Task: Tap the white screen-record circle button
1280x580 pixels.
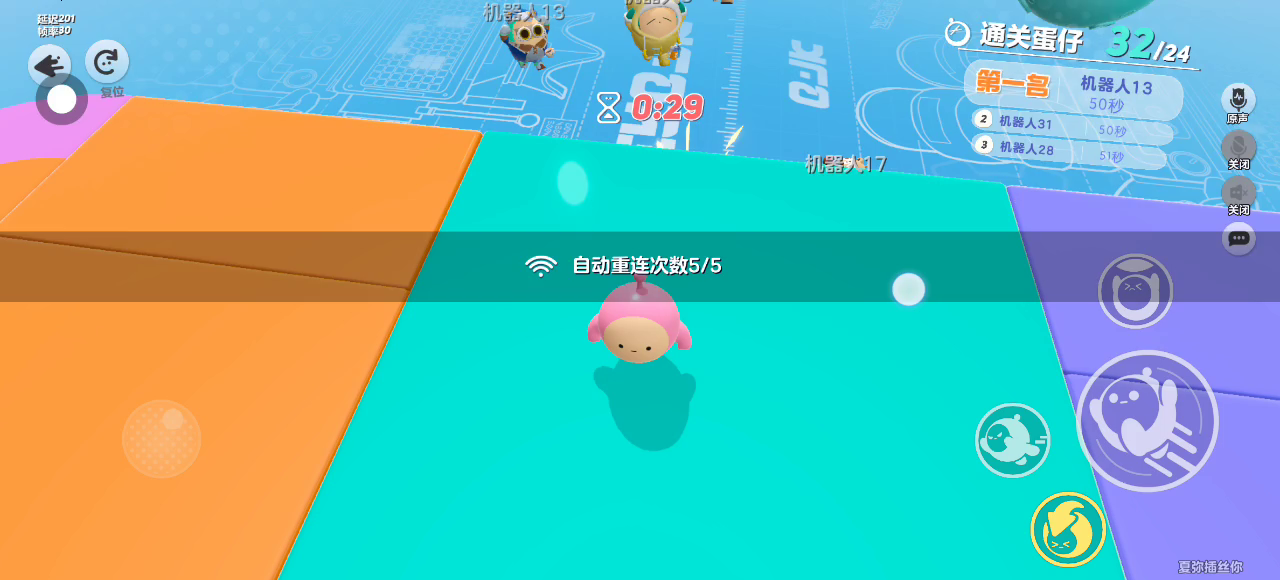Action: point(62,100)
